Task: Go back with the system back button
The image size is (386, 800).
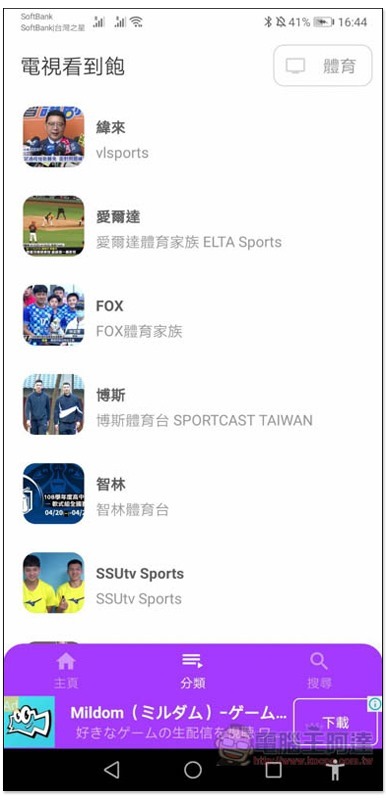Action: click(112, 770)
